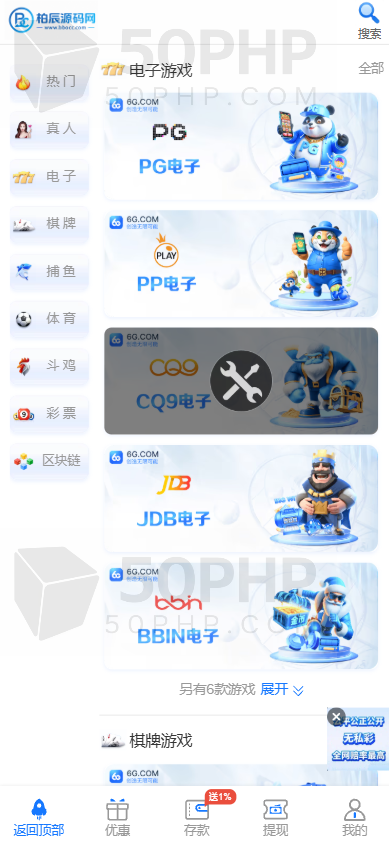Image resolution: width=389 pixels, height=851 pixels.
Task: Open the 区块链 category
Action: (49, 461)
